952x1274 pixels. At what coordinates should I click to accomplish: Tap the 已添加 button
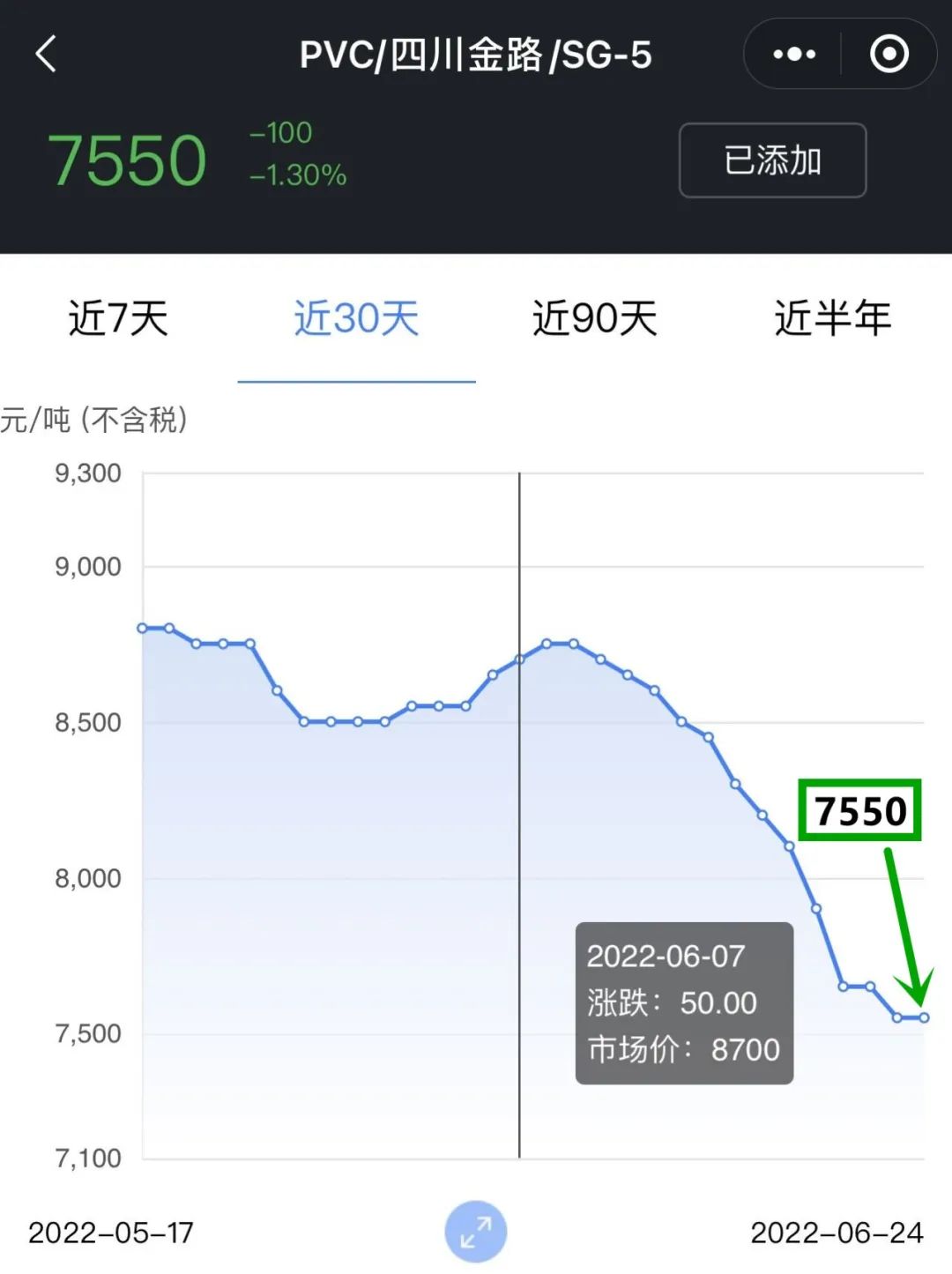[x=771, y=160]
